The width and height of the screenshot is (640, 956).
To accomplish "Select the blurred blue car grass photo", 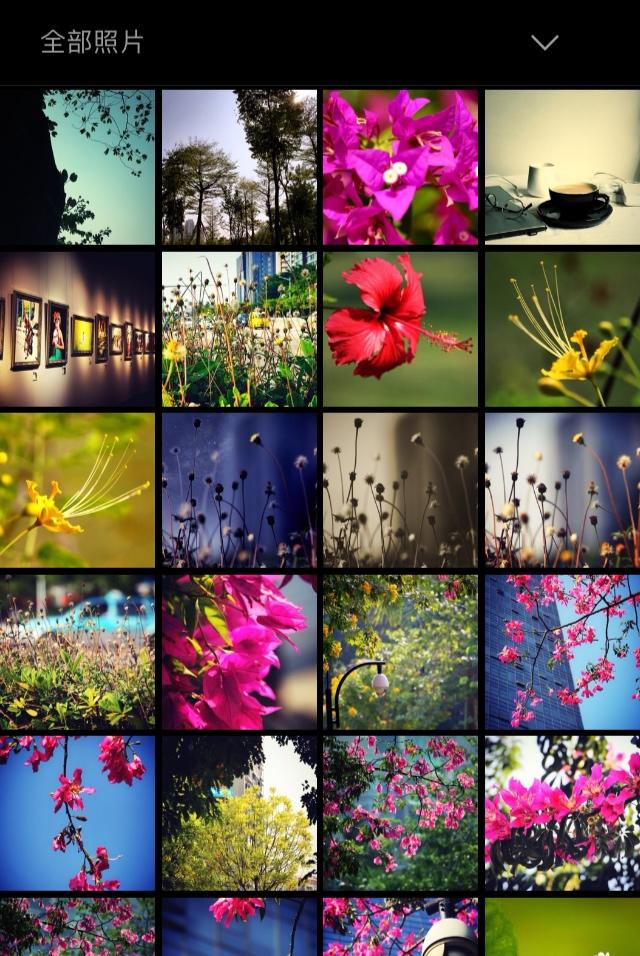I will [x=77, y=652].
